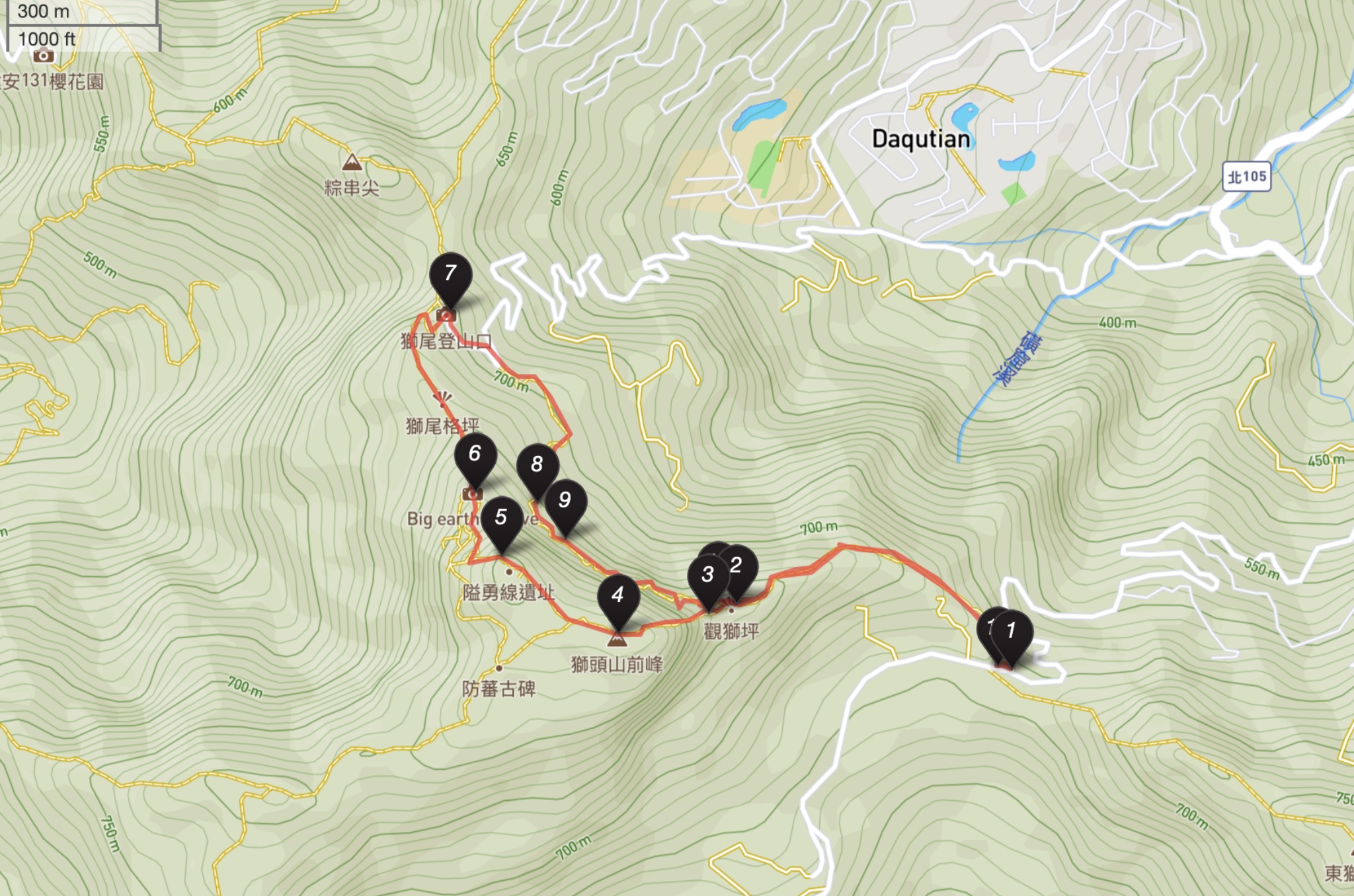1354x896 pixels.
Task: Open waypoint marker 8
Action: tap(537, 465)
